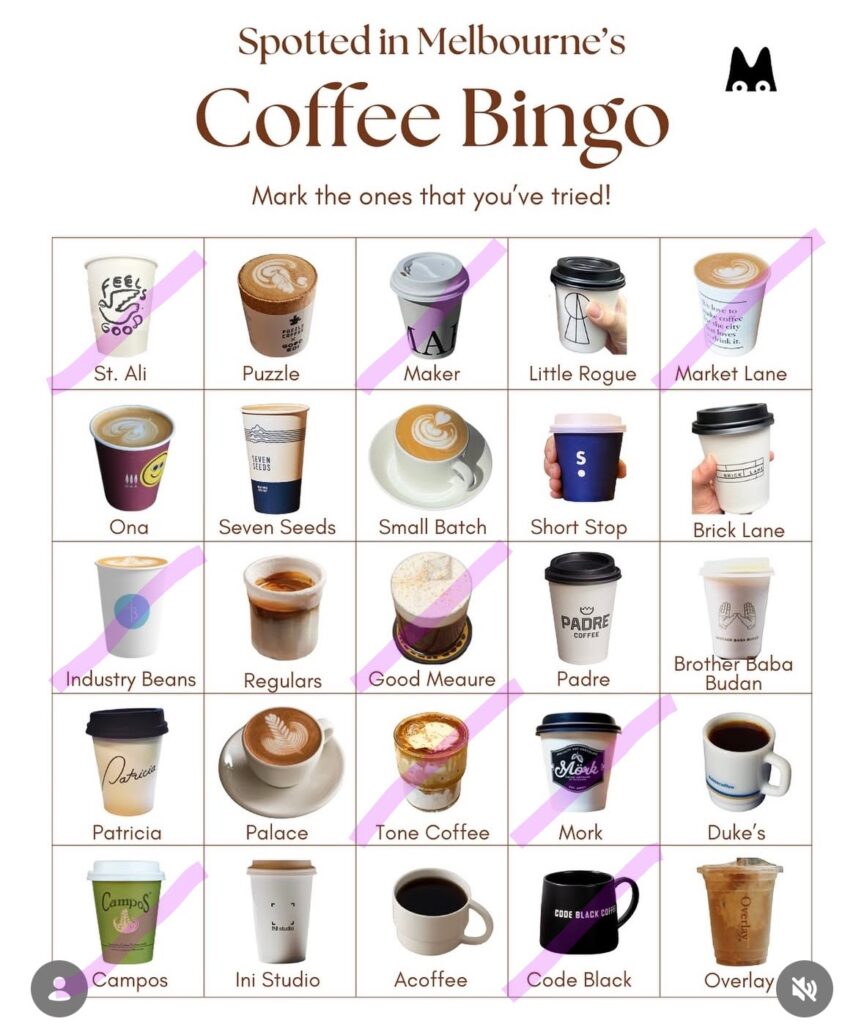Image resolution: width=864 pixels, height=1024 pixels.
Task: View the accounts tagged in this post
Action: [59, 988]
